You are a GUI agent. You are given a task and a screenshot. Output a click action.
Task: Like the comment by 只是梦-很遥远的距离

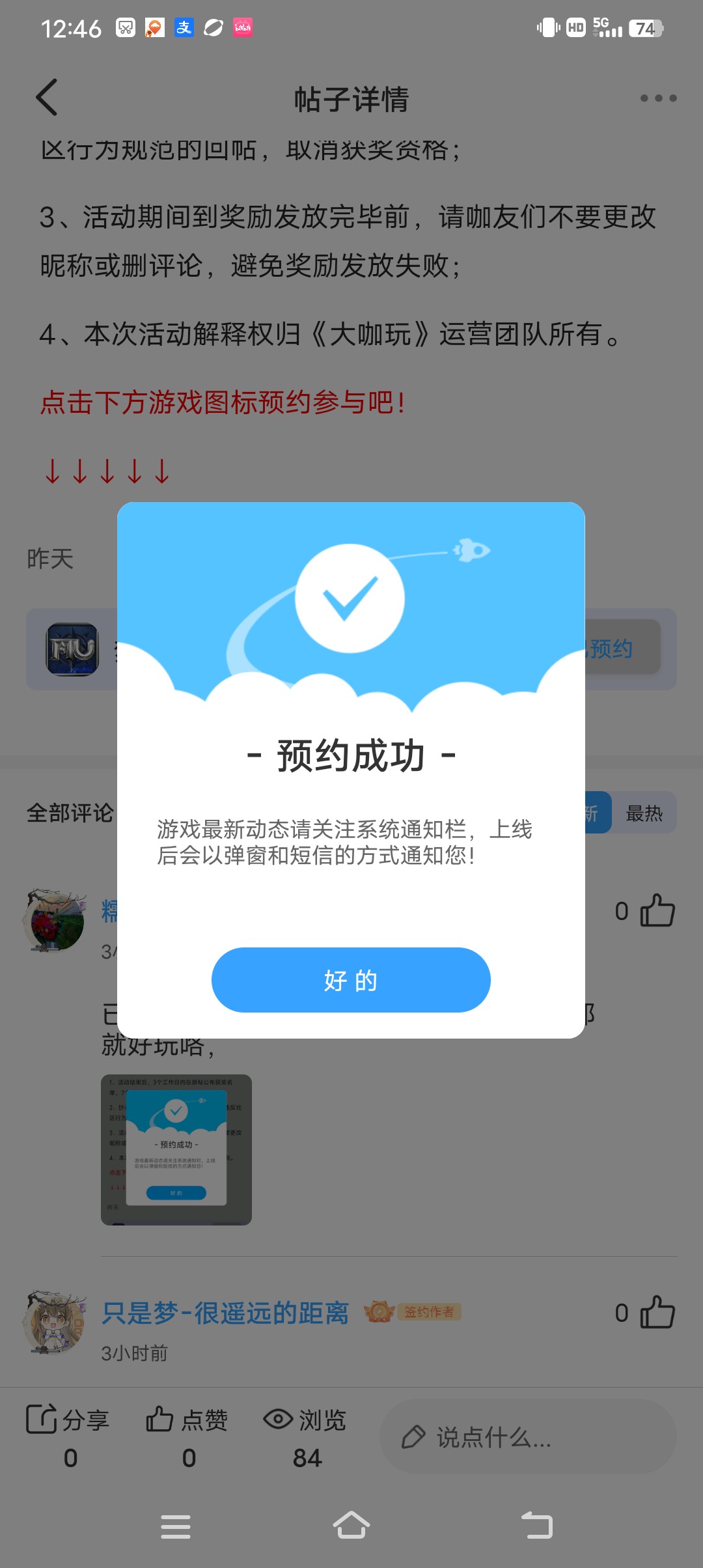657,1312
